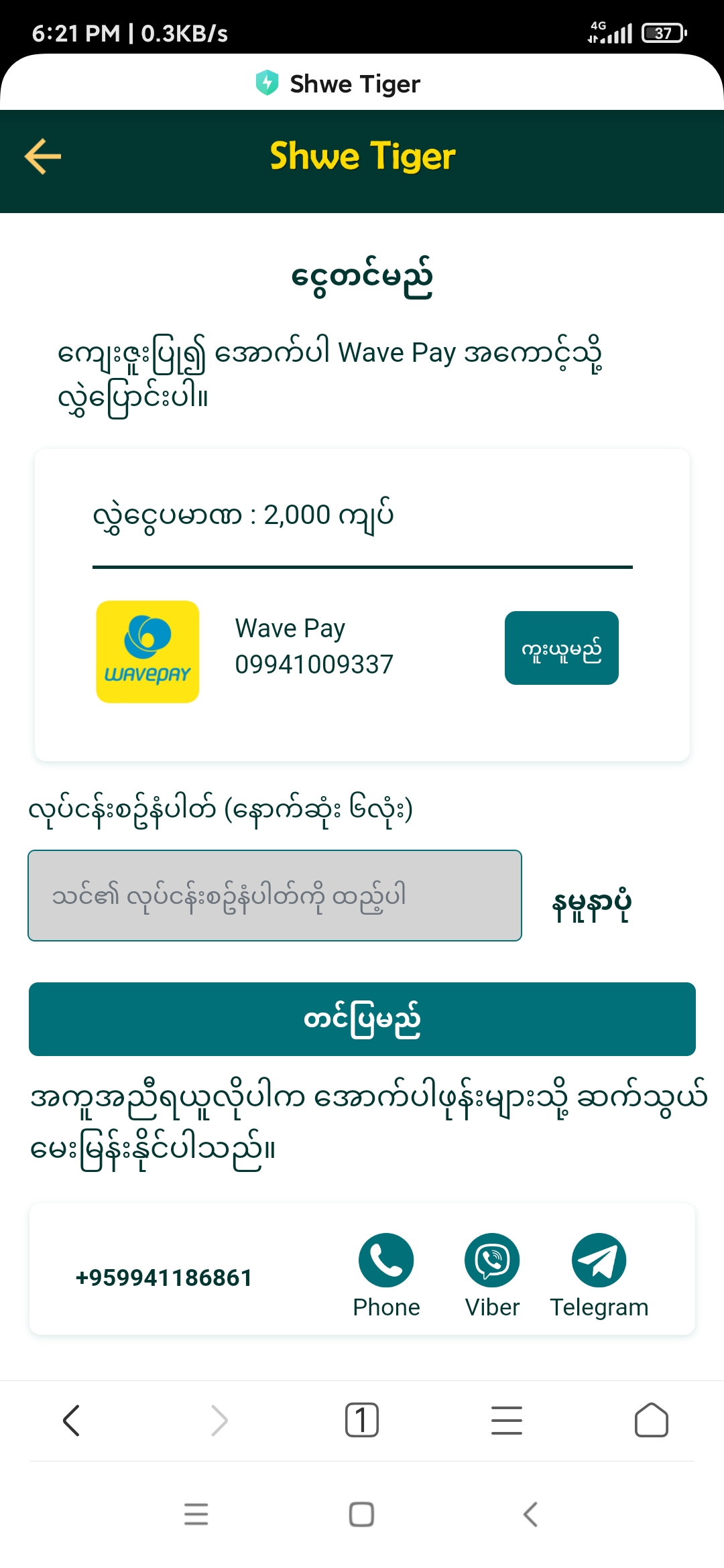Viewport: 724px width, 1568px height.
Task: Open the browser menu
Action: [x=507, y=1420]
